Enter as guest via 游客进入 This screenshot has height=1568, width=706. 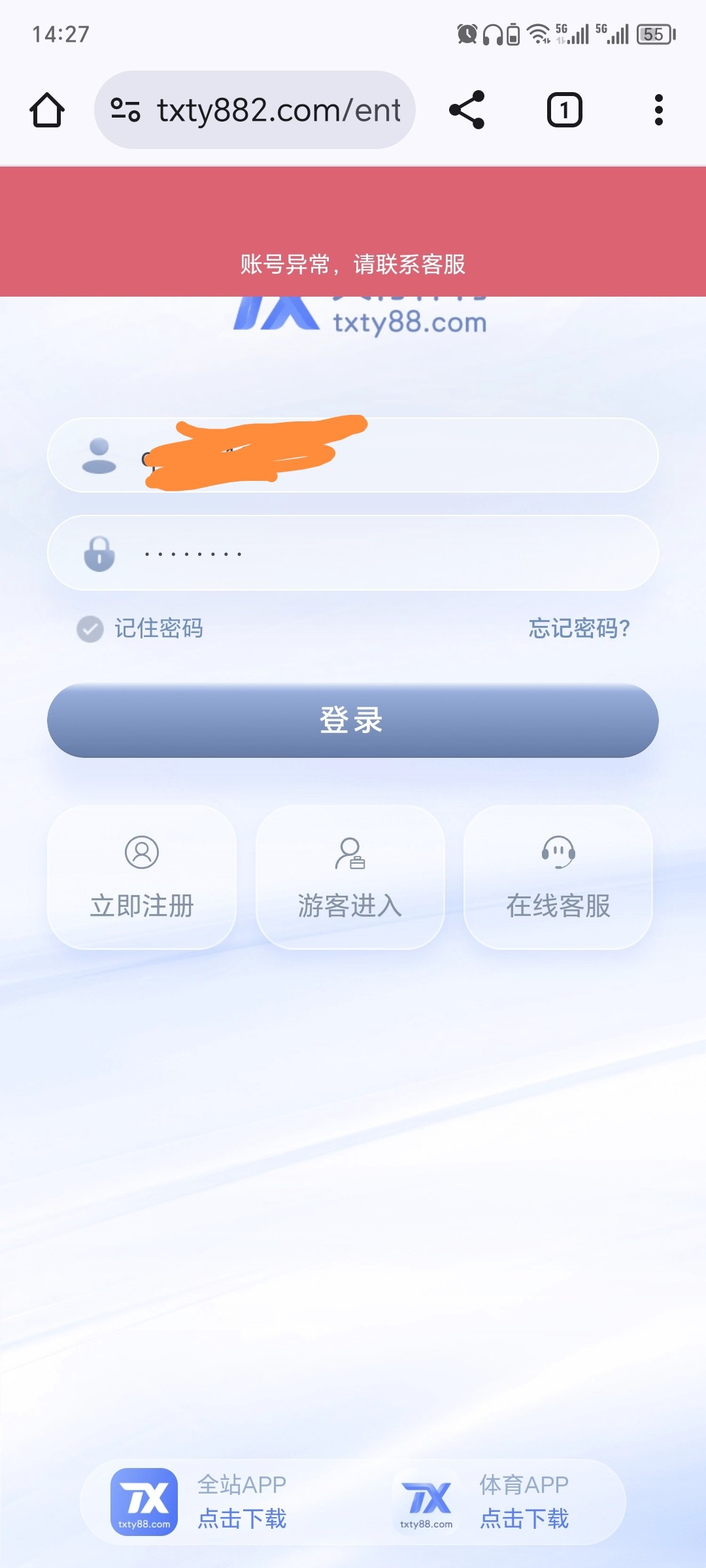tap(350, 877)
